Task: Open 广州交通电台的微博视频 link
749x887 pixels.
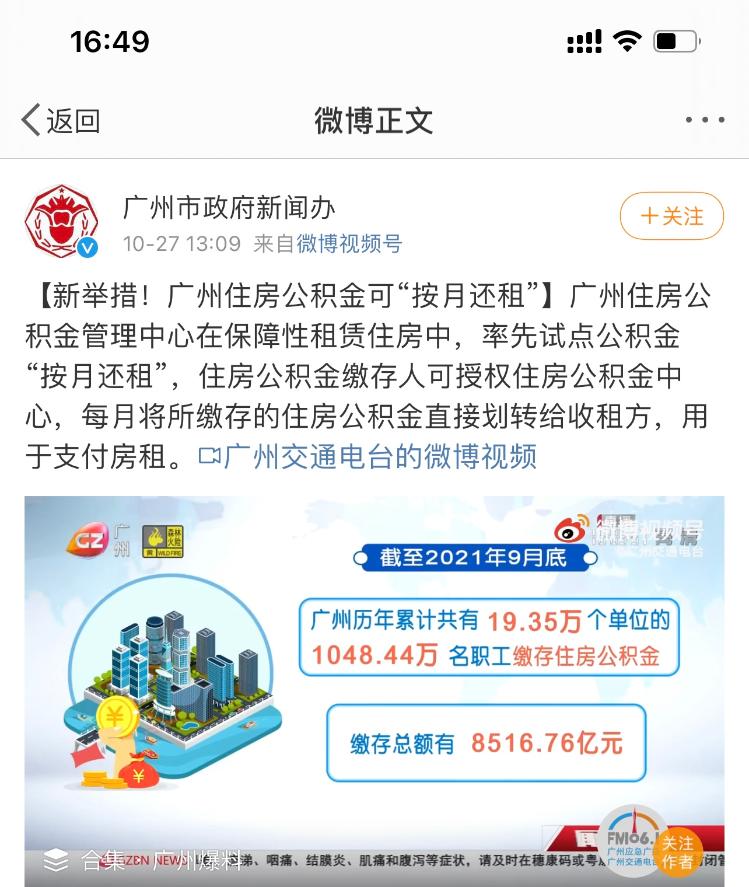Action: pos(368,456)
